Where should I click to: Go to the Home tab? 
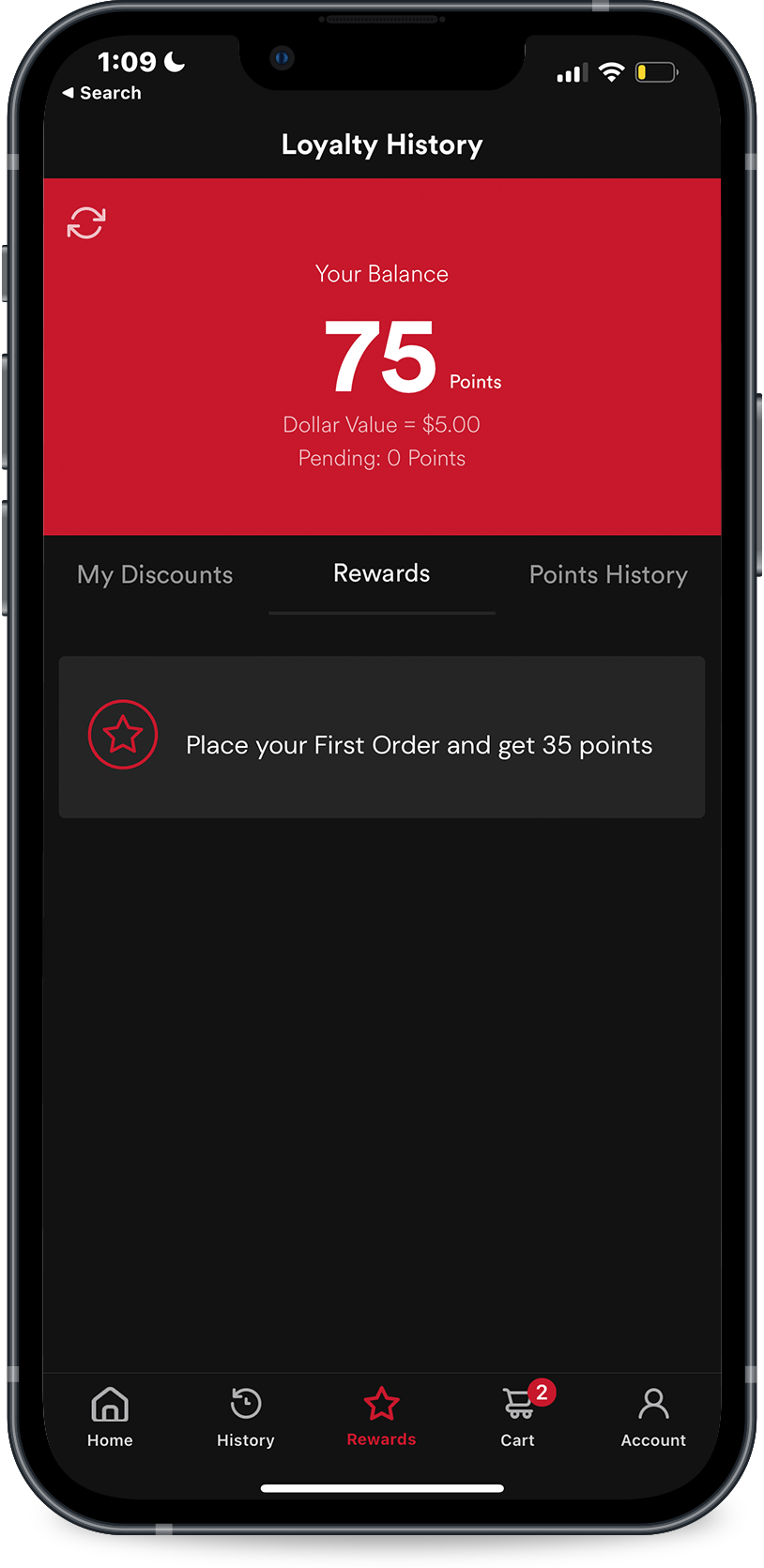click(x=110, y=1417)
